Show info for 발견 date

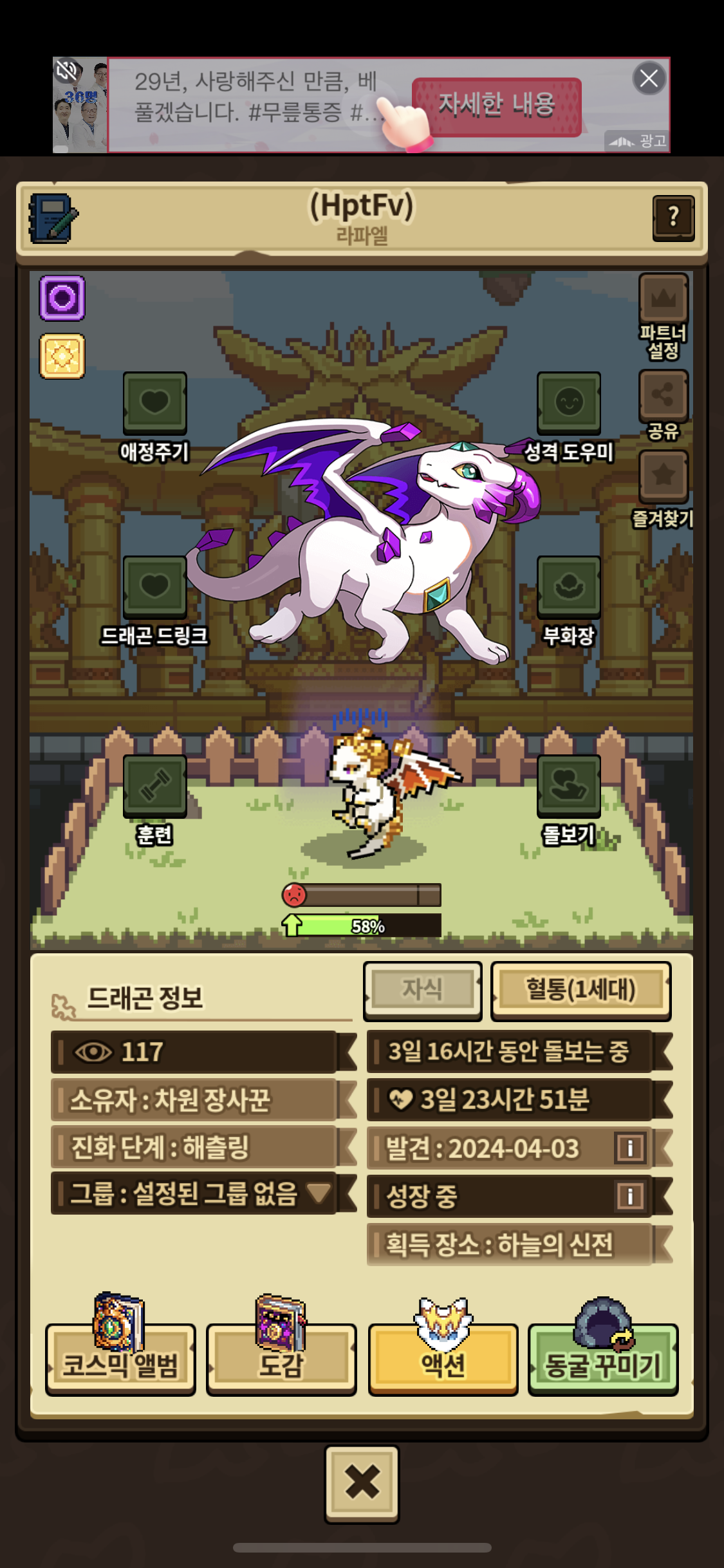click(x=630, y=1148)
